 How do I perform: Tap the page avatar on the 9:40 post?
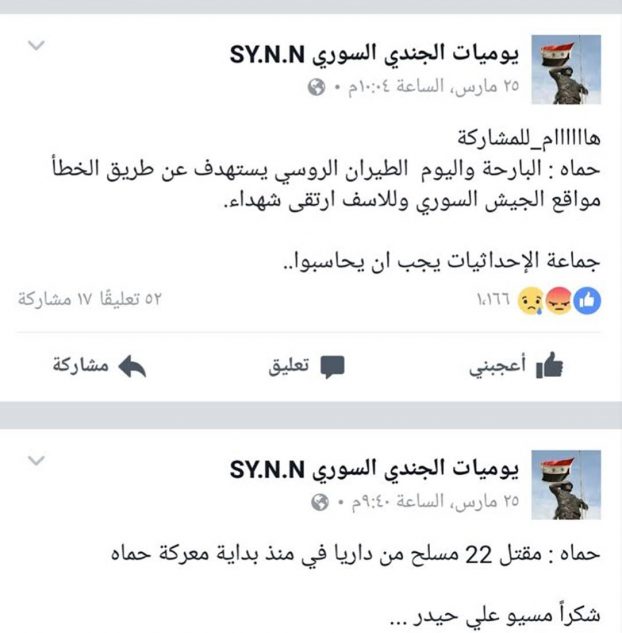(565, 484)
